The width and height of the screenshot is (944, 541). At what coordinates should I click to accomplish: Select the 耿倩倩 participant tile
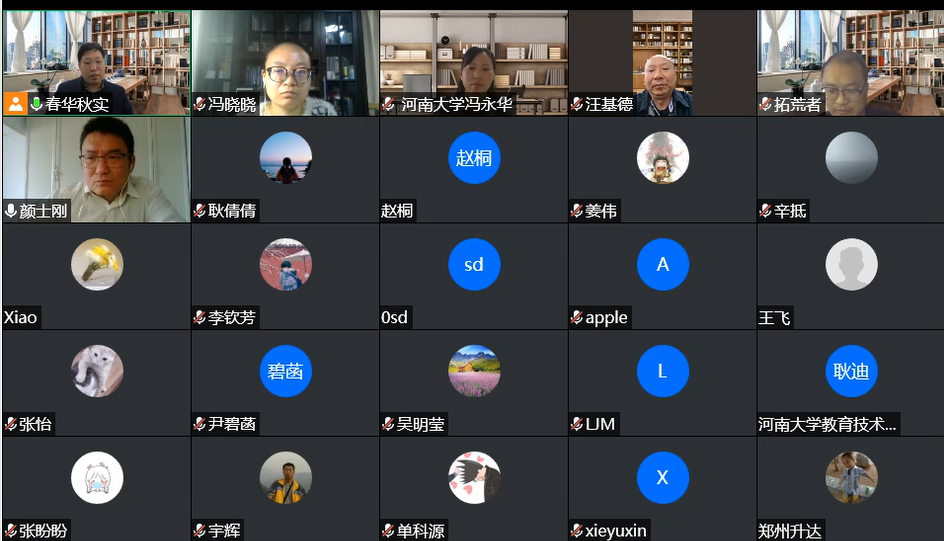pyautogui.click(x=285, y=169)
